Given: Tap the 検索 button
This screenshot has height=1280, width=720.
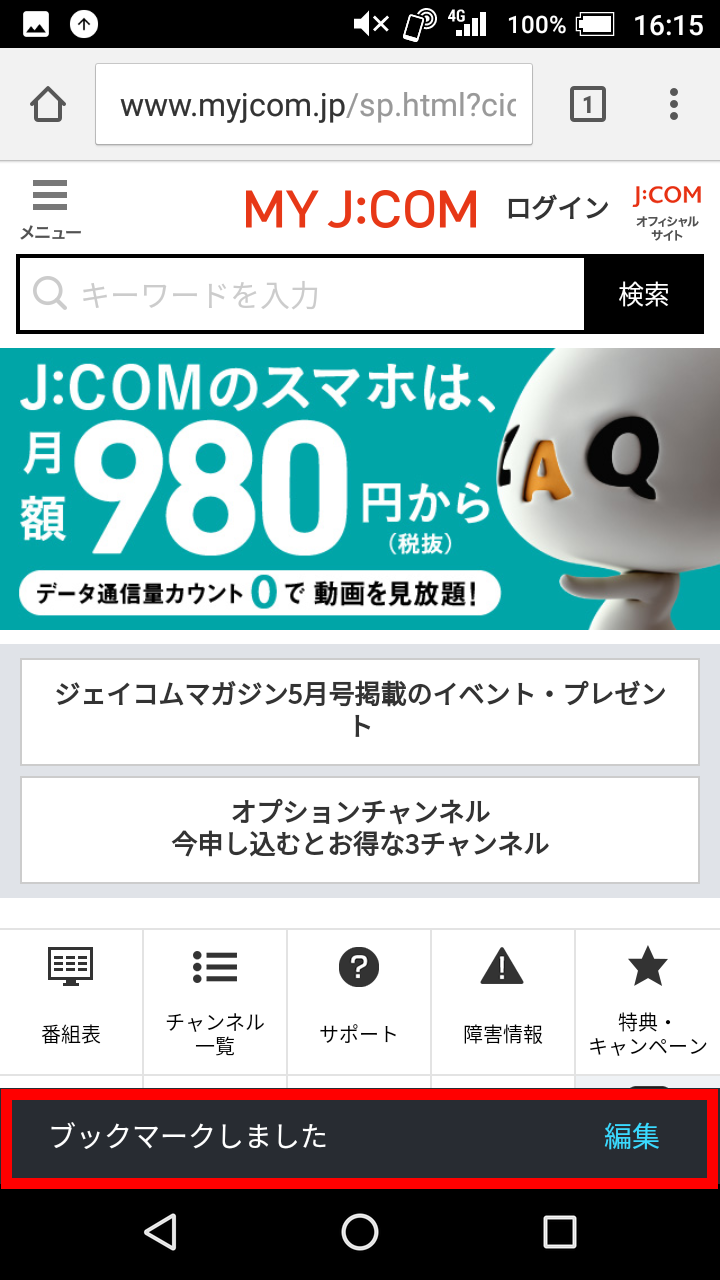Looking at the screenshot, I should point(643,294).
